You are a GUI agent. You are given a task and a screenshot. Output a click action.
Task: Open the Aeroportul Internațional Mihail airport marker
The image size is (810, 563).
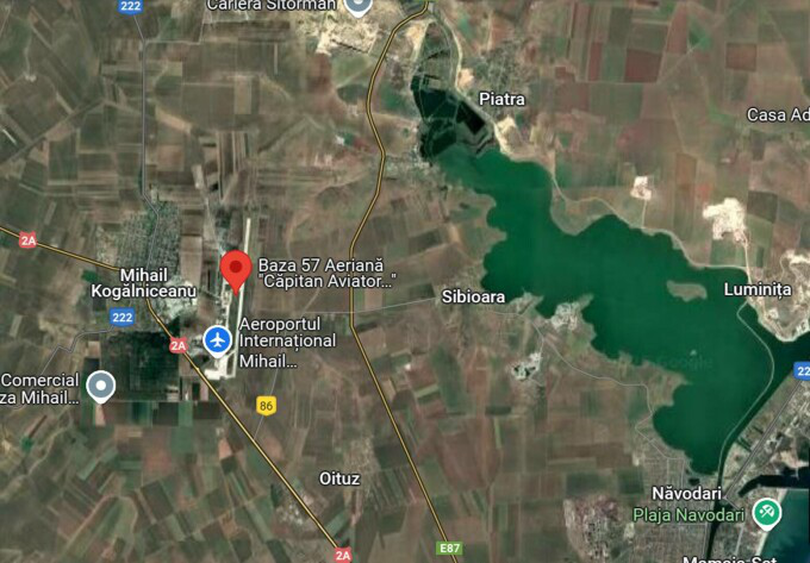coord(217,340)
